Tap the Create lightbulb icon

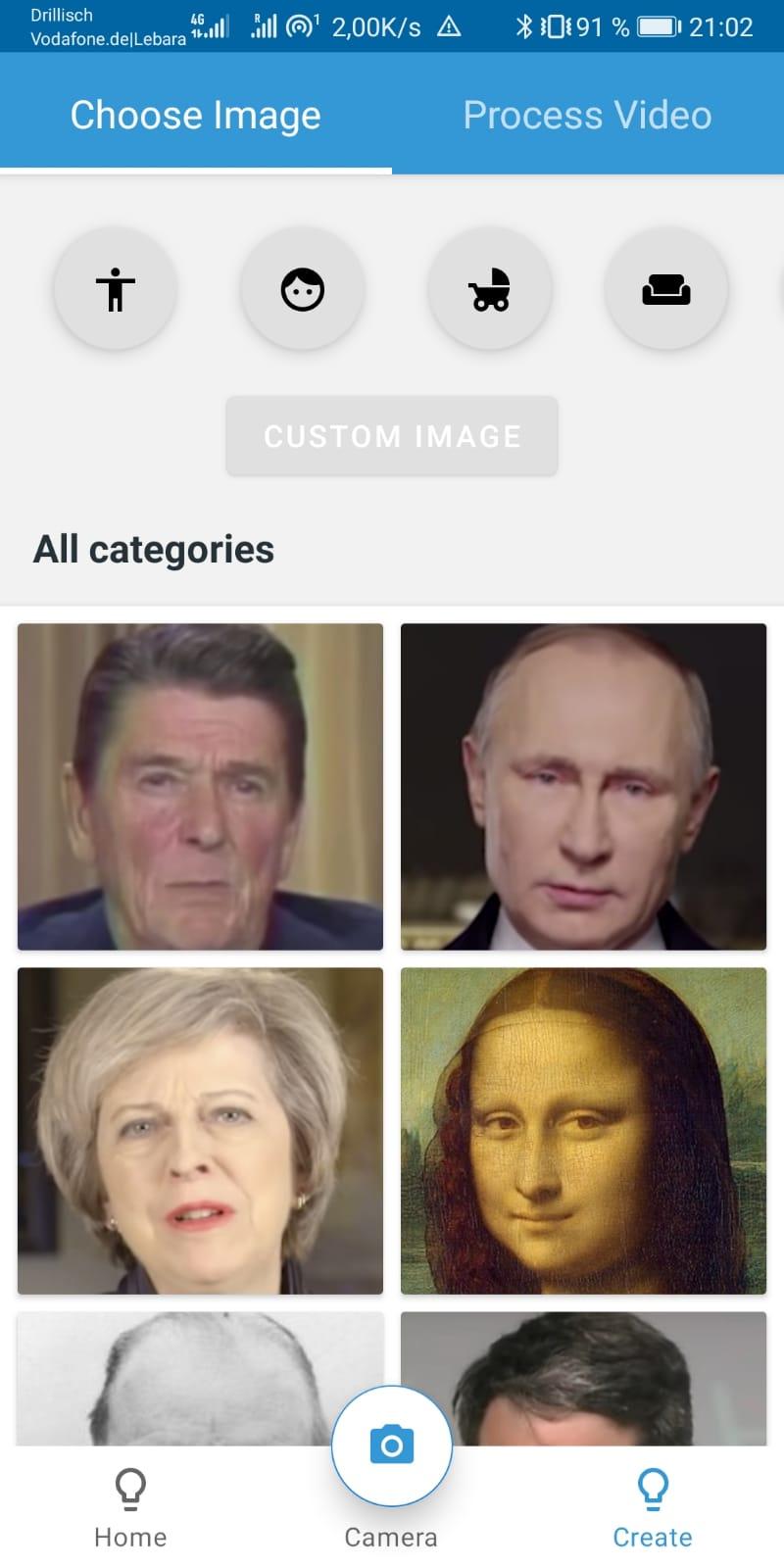point(653,1488)
